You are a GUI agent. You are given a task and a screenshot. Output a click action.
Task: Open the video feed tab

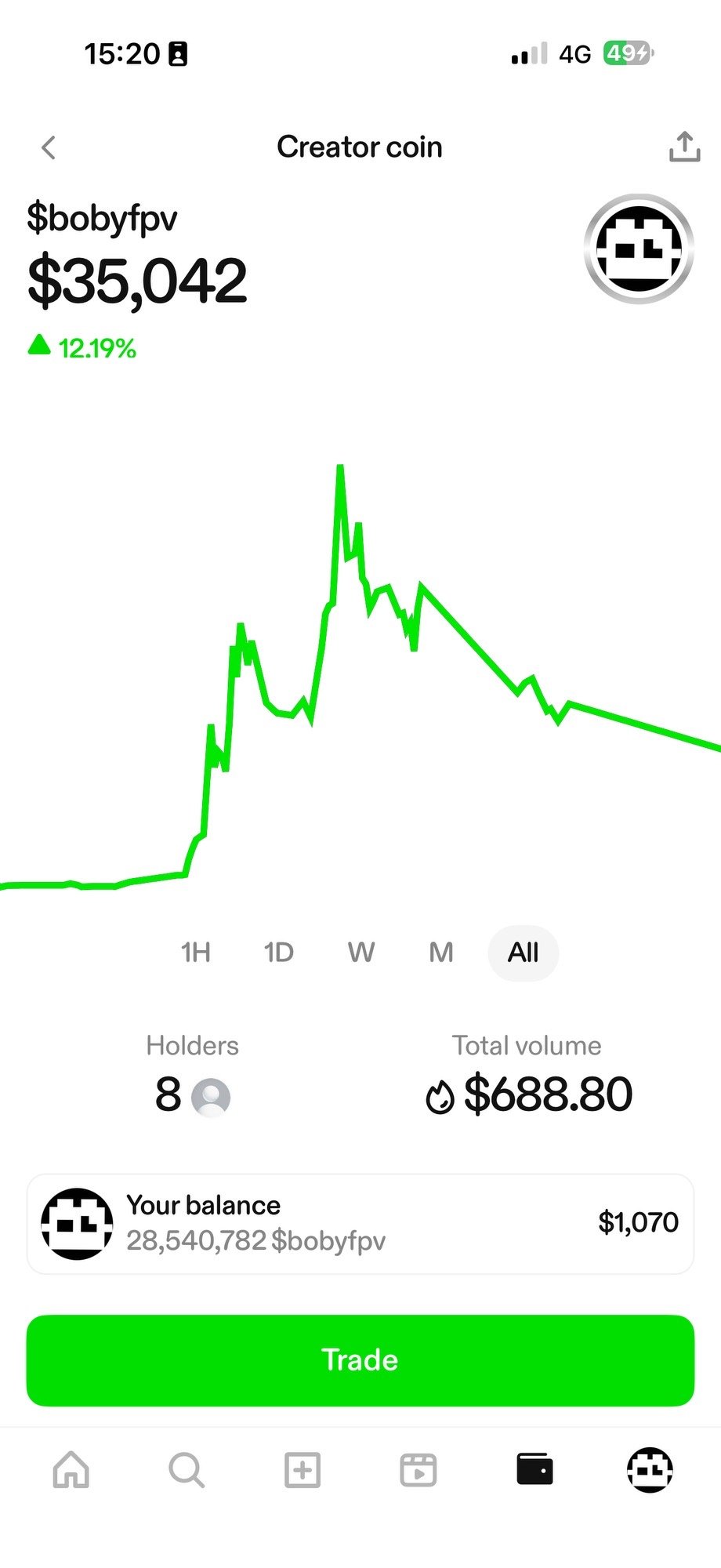418,1469
